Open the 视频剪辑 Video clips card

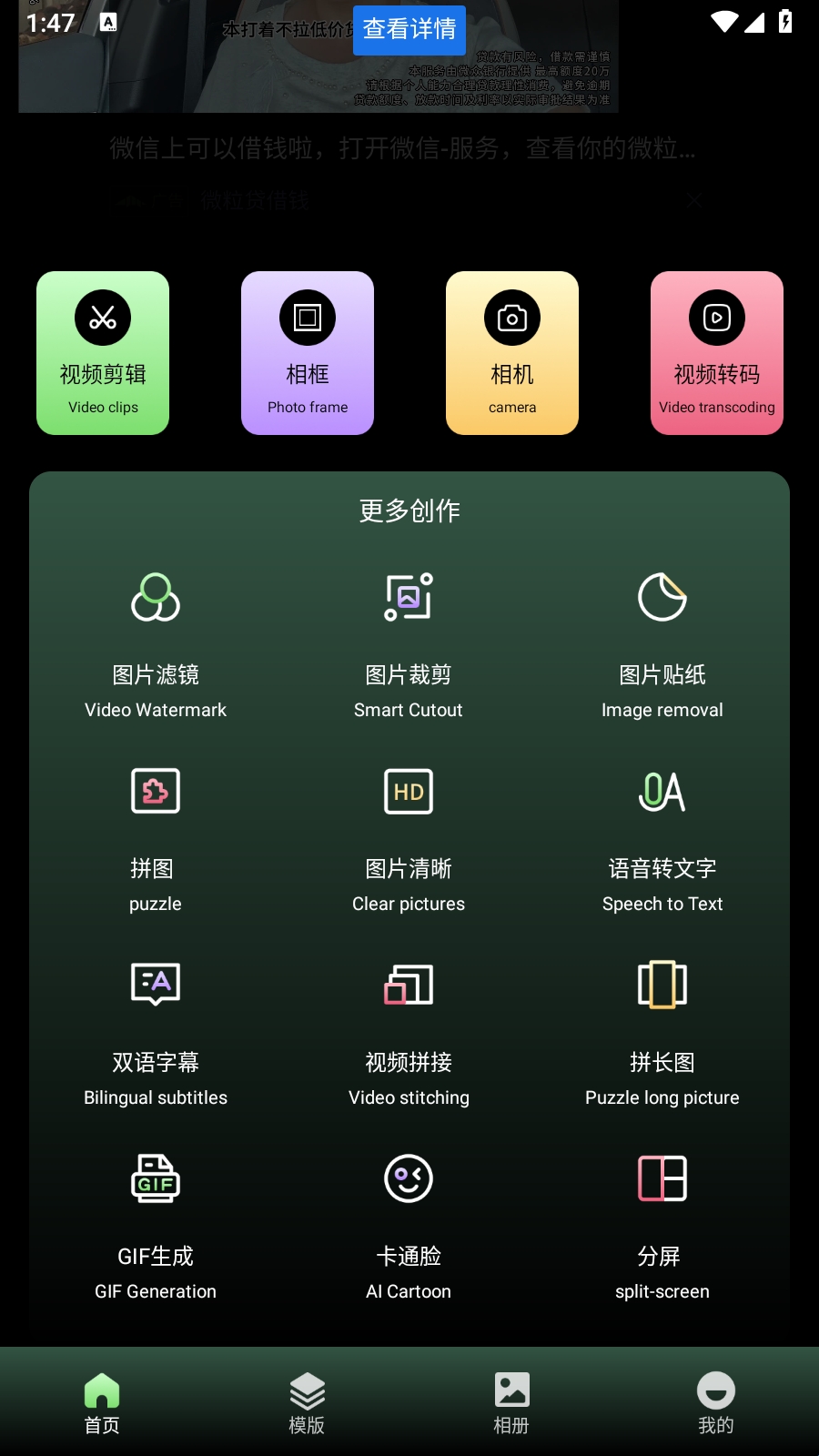click(x=103, y=353)
